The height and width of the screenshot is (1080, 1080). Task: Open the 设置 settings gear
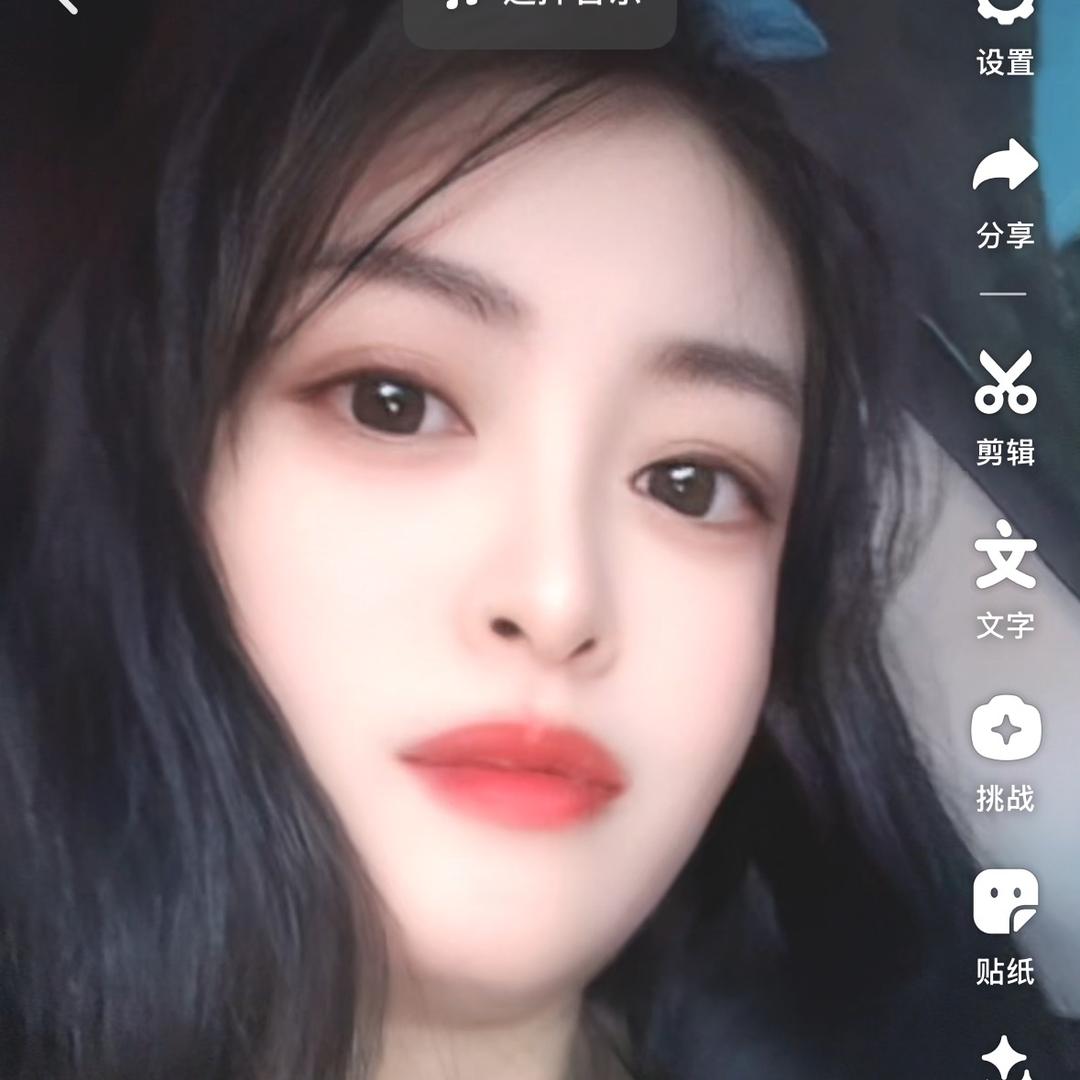[1005, 30]
